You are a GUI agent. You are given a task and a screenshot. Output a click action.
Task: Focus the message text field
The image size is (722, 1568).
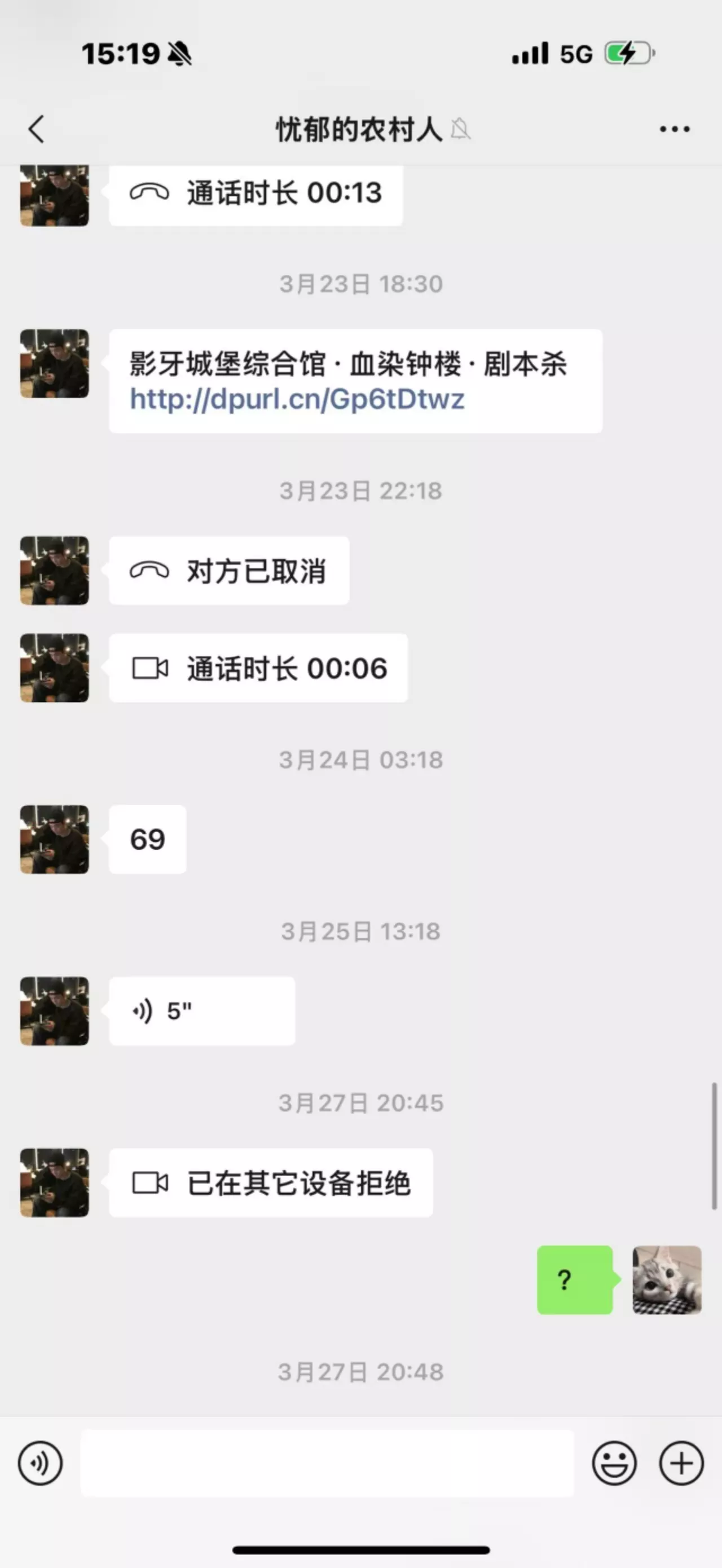point(328,1463)
